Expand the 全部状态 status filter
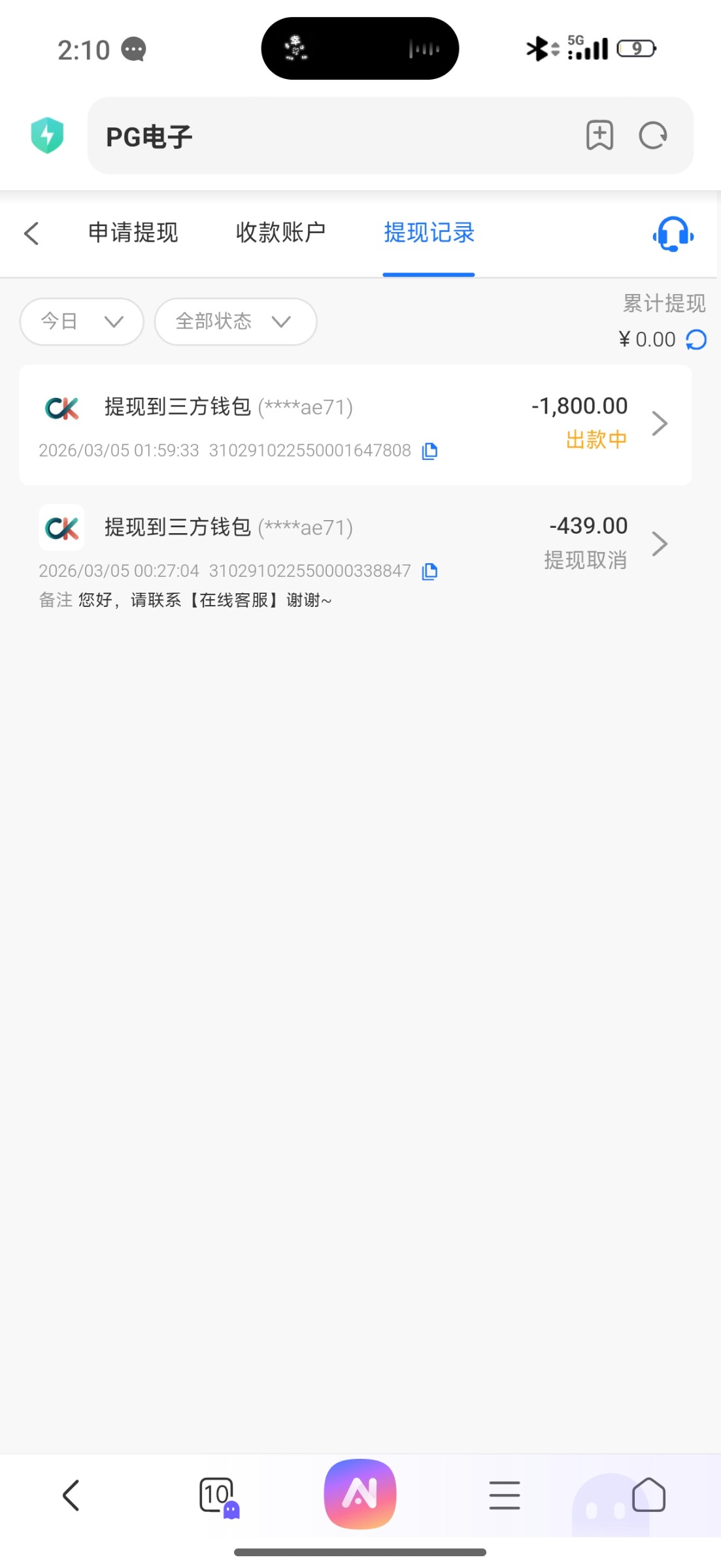721x1568 pixels. coord(235,321)
